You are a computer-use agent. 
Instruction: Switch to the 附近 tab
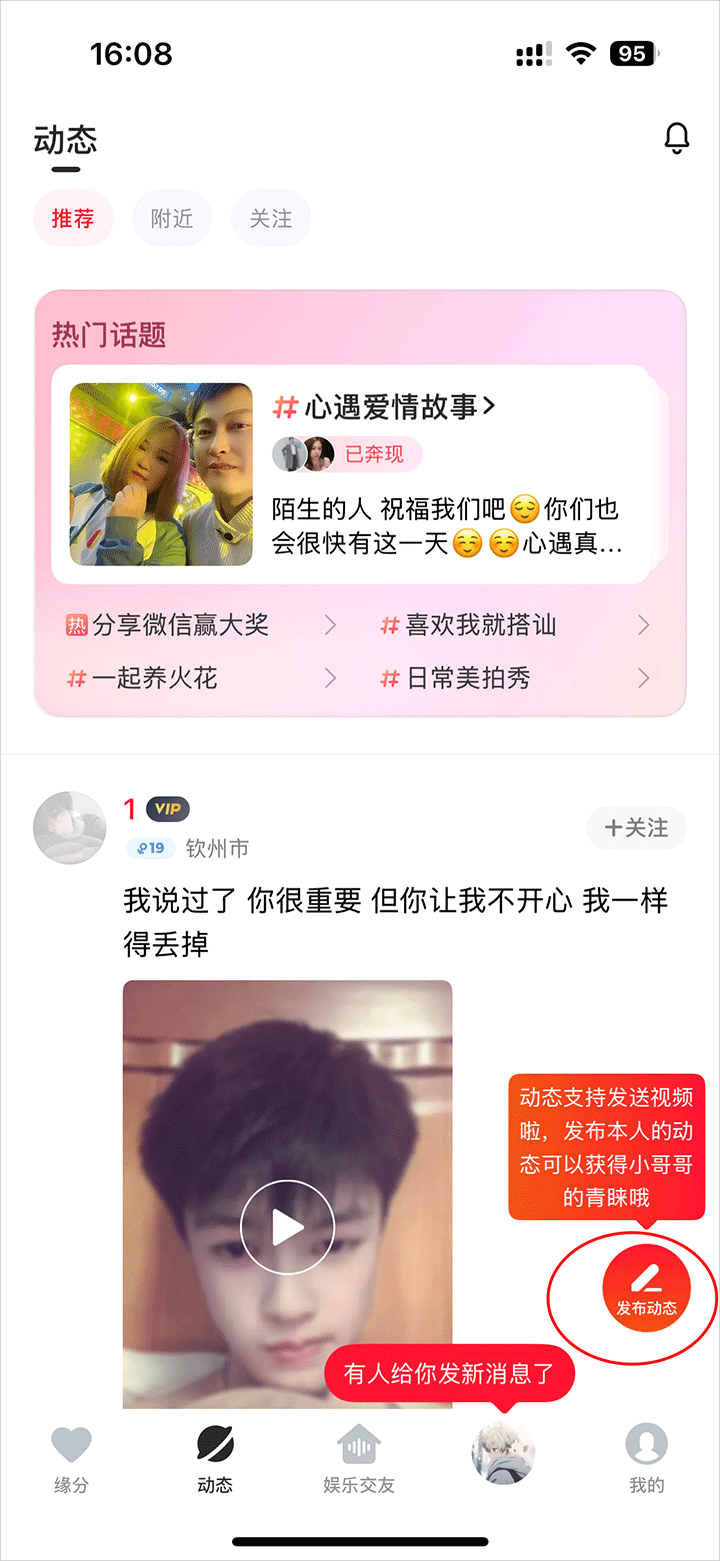[x=171, y=218]
